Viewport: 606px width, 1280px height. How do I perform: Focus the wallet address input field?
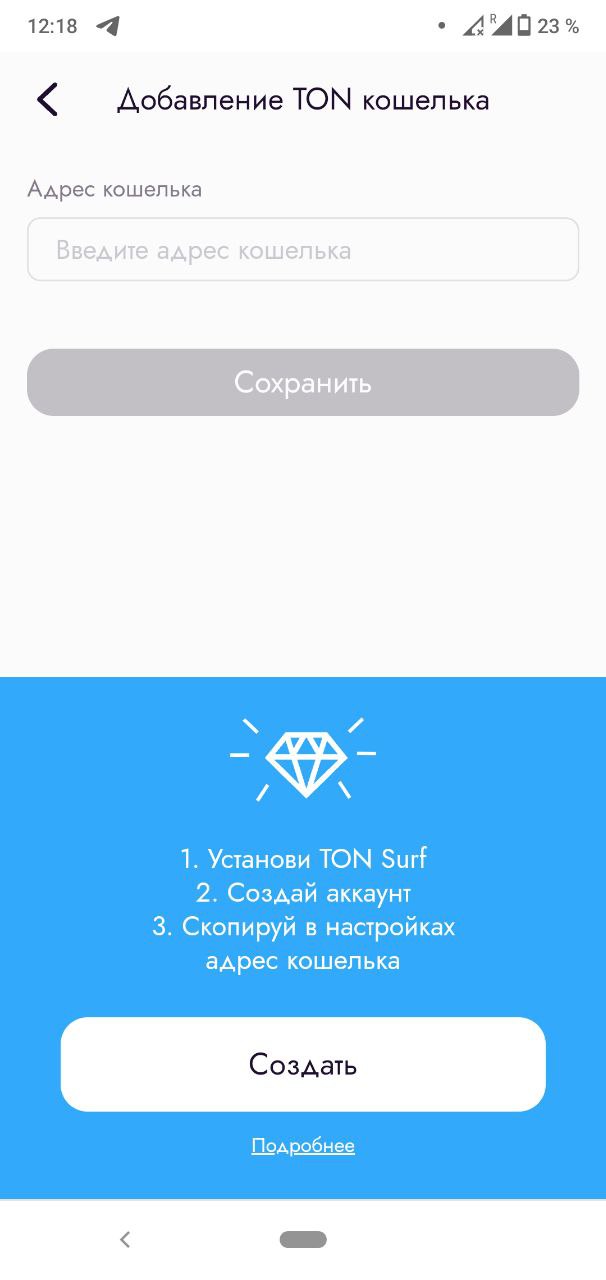303,250
